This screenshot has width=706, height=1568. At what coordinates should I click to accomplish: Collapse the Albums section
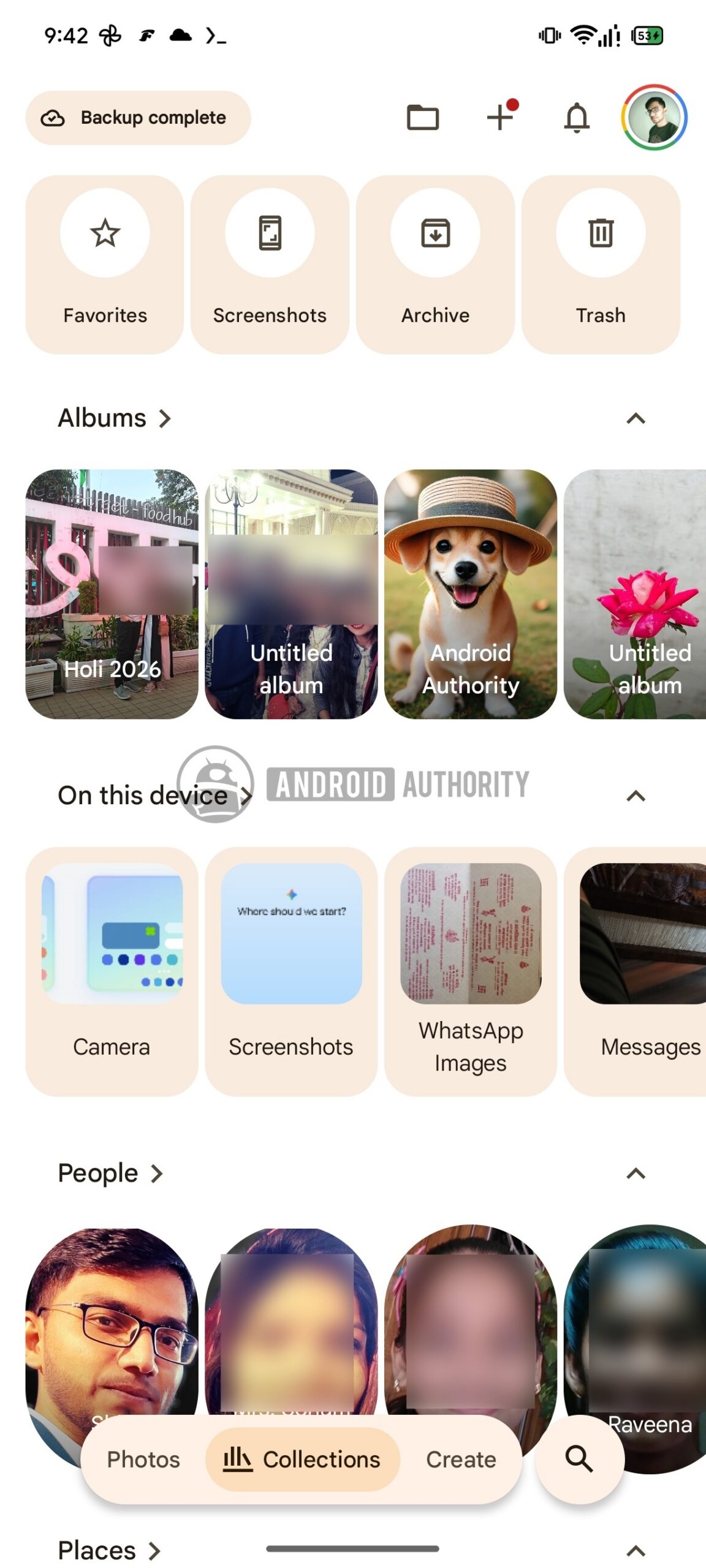[636, 418]
